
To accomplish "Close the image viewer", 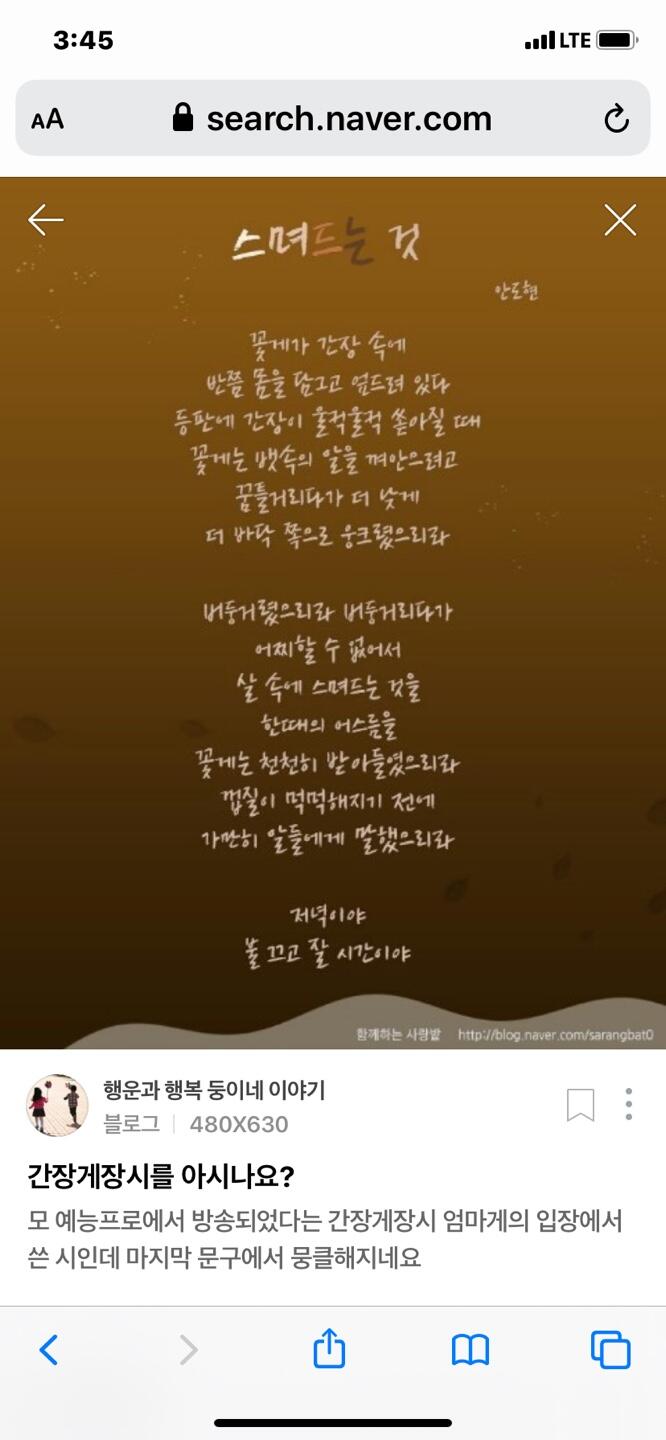I will [x=620, y=220].
